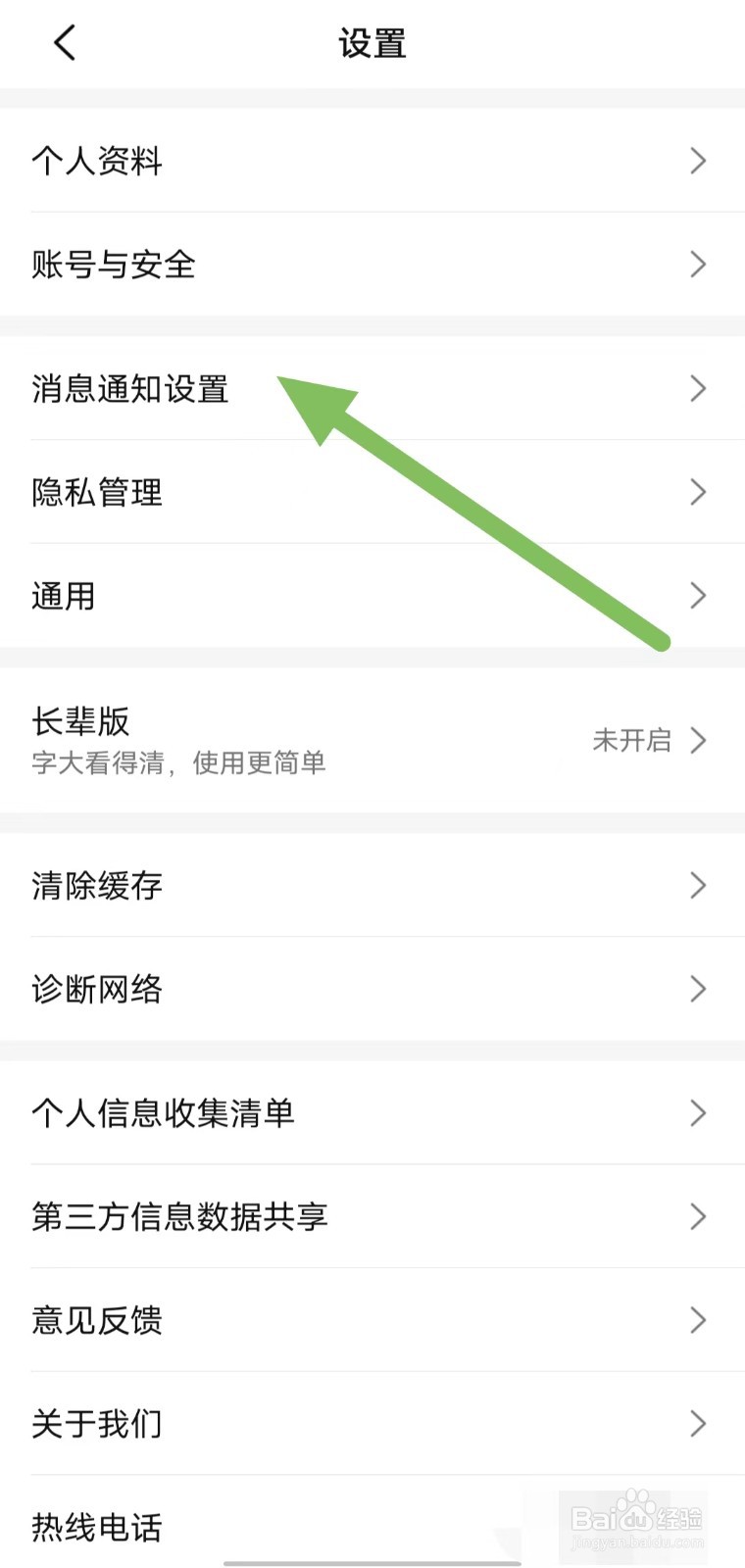Screen dimensions: 745x1568
Task: Expand chevron next to 热线电话
Action: point(700,1527)
